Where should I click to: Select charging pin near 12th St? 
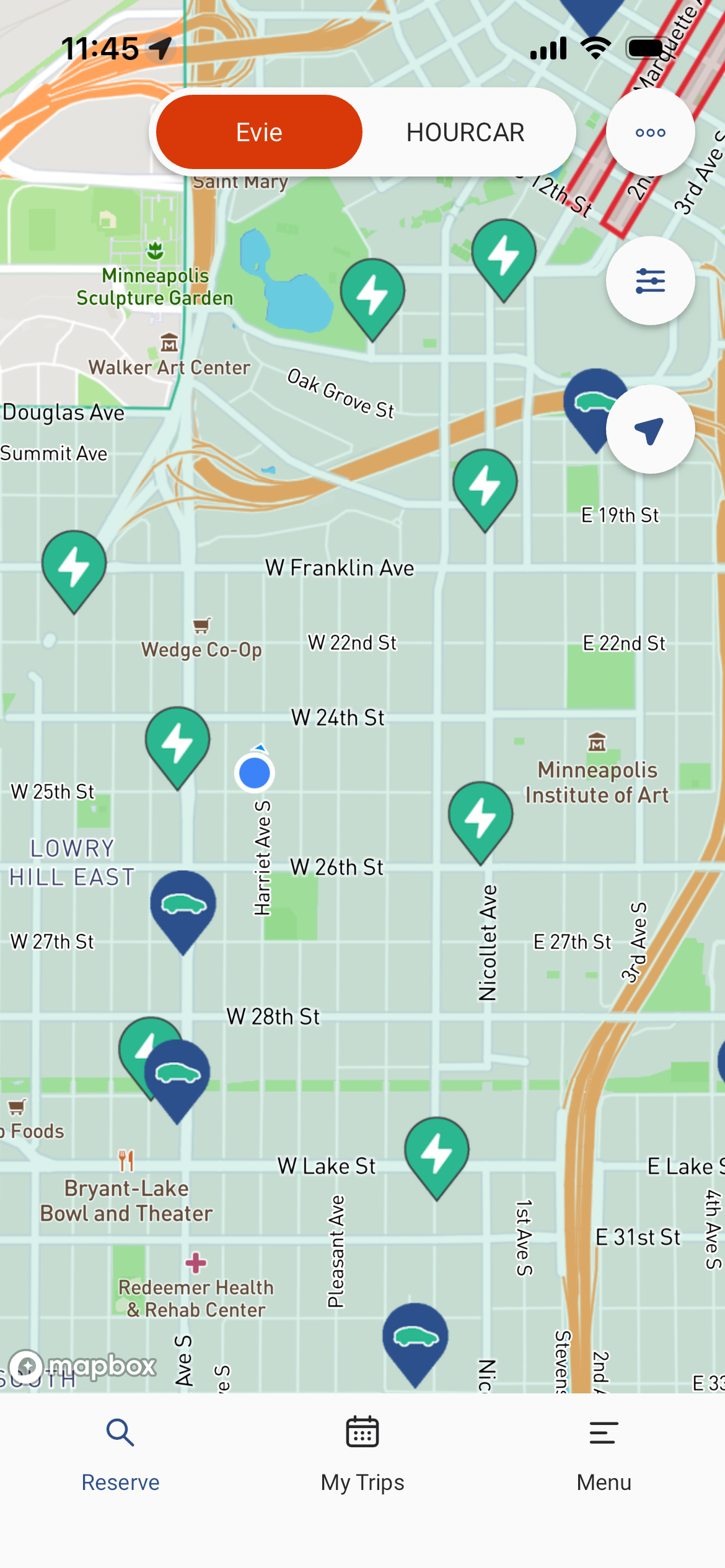point(504,254)
